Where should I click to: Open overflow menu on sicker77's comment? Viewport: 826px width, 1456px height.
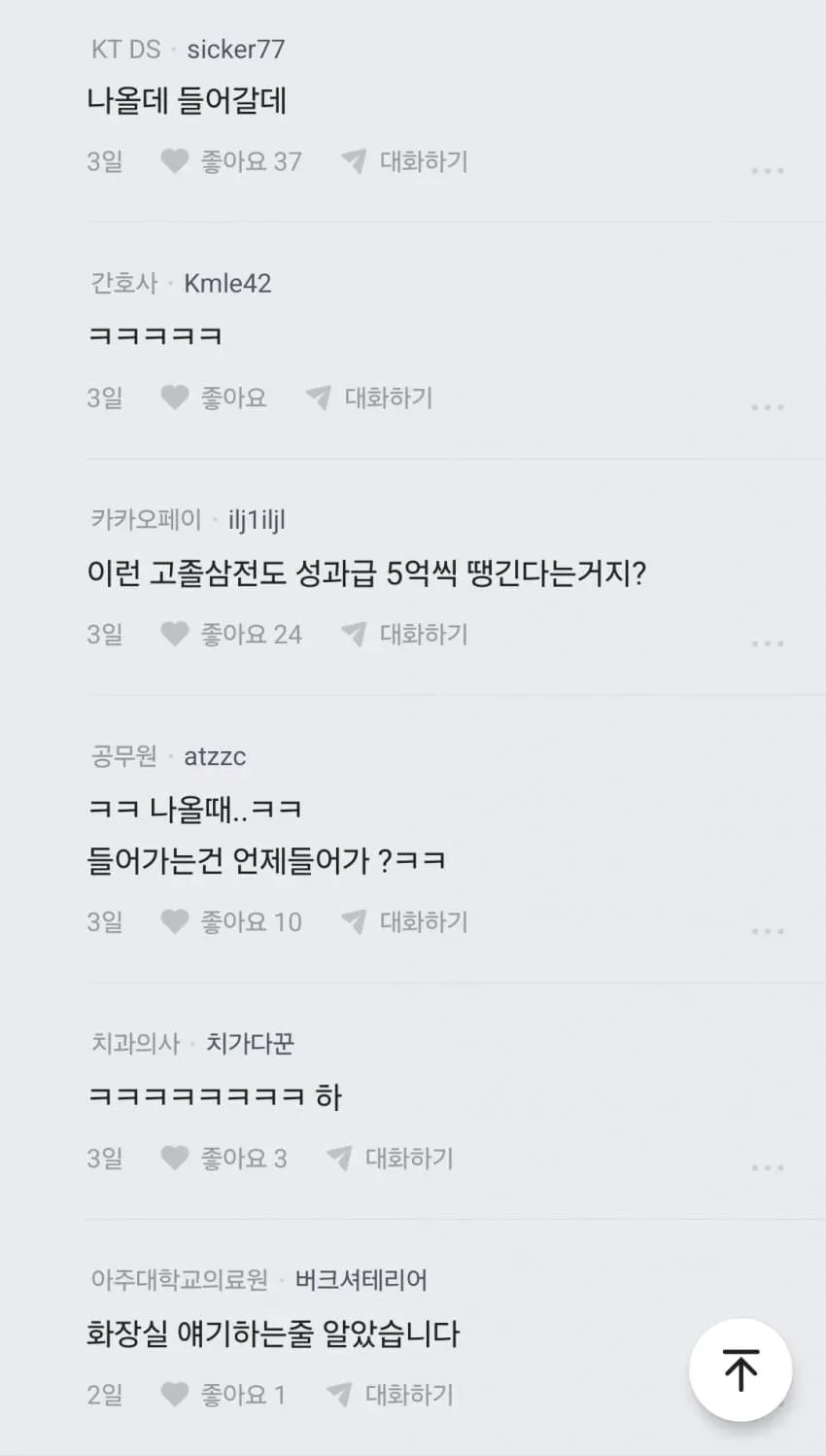tap(767, 171)
